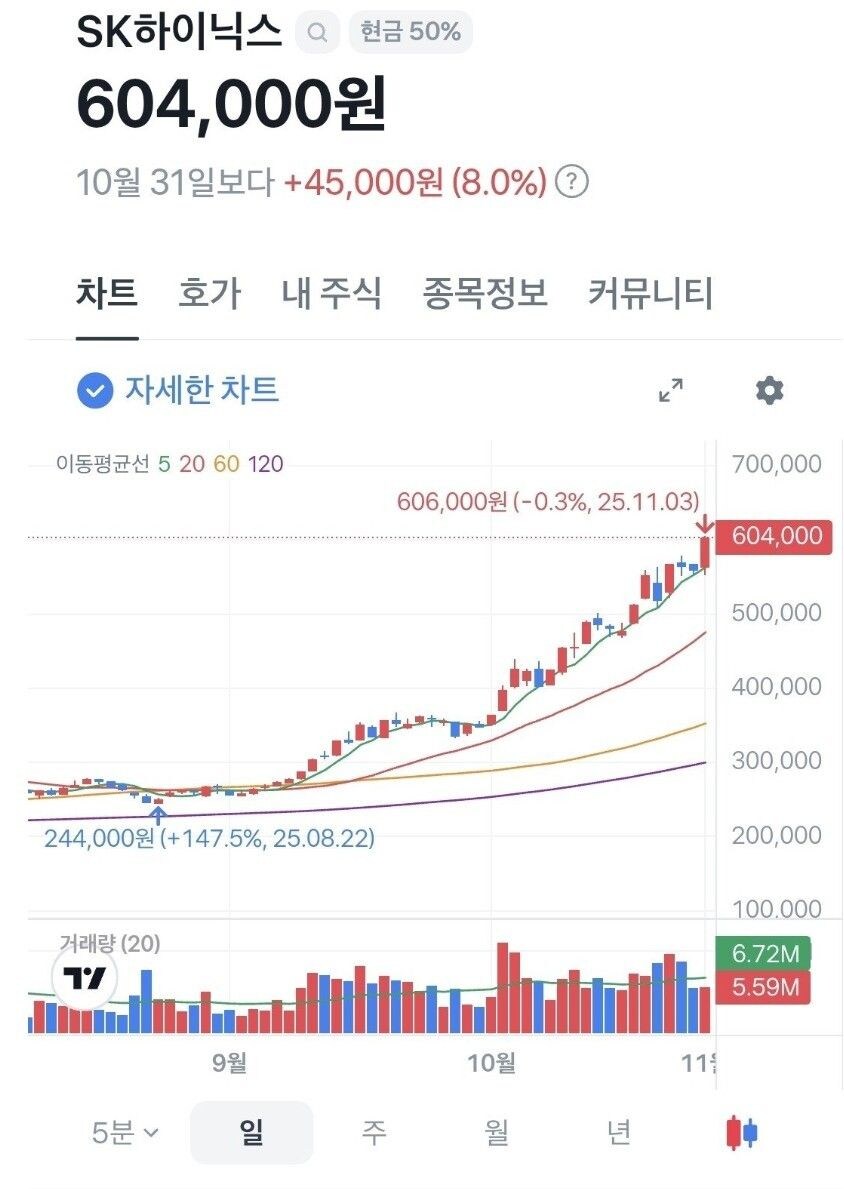844x1189 pixels.
Task: Open stock search
Action: tap(318, 31)
